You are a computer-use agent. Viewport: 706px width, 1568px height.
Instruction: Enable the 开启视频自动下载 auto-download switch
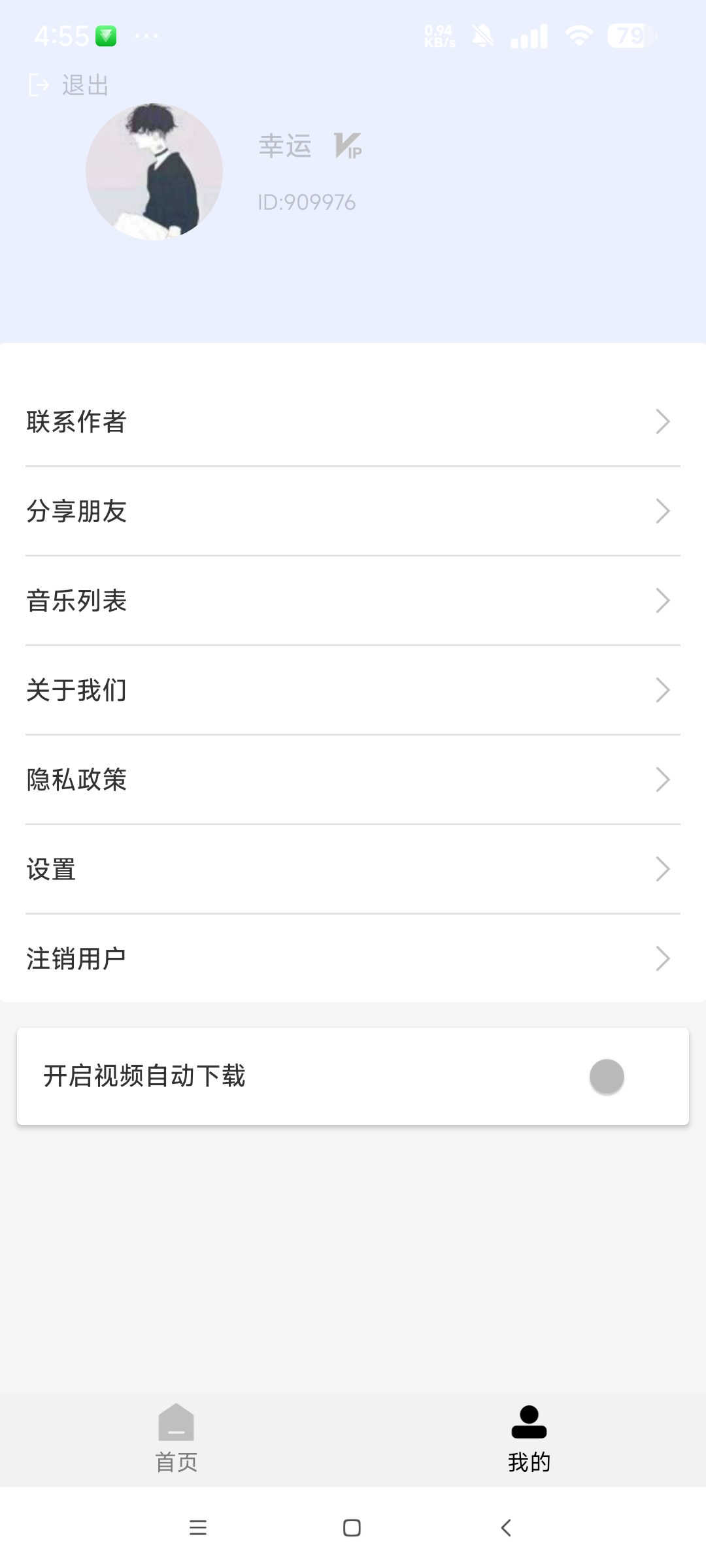point(605,1076)
